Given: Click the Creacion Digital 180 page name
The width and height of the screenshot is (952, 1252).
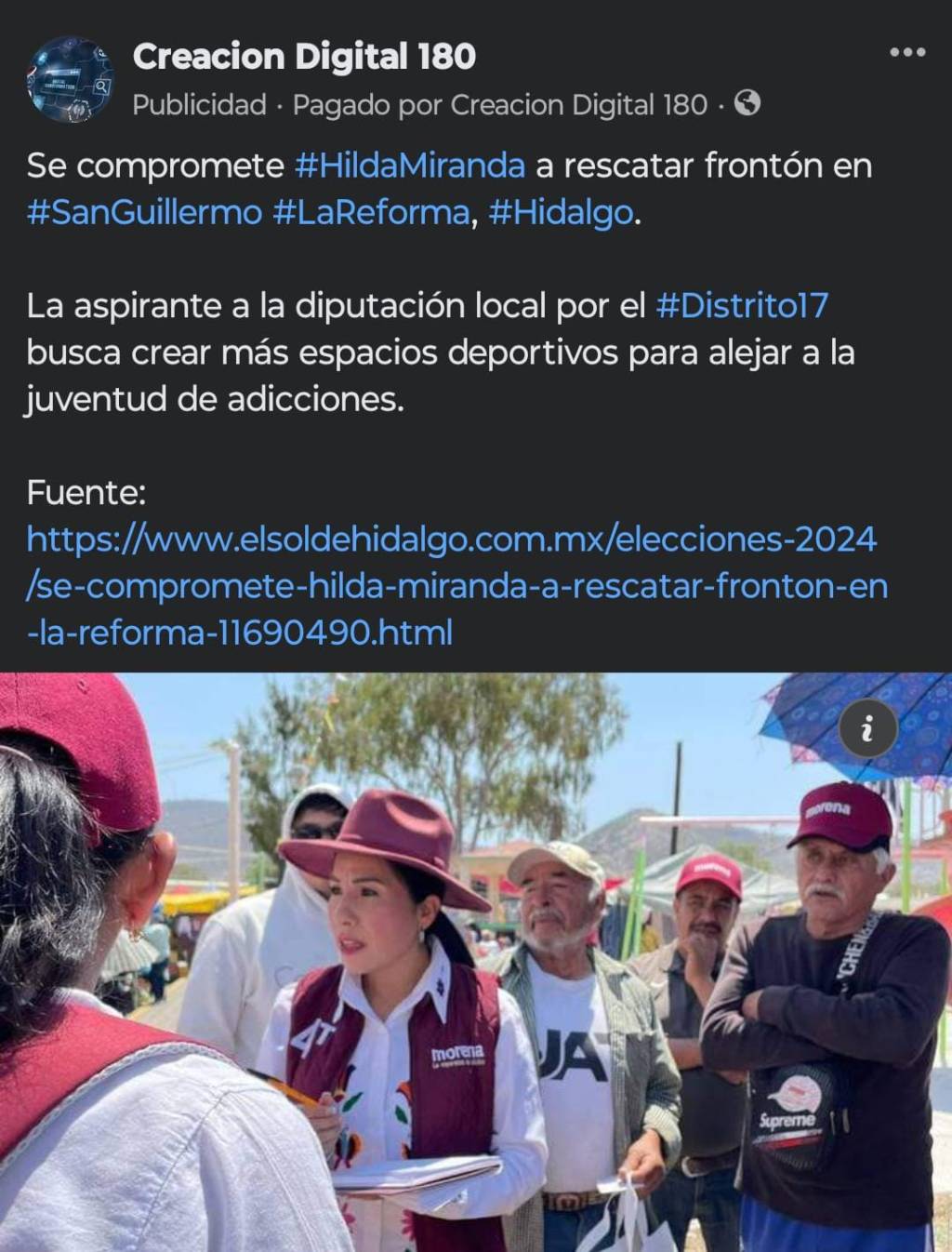Looking at the screenshot, I should [x=305, y=57].
